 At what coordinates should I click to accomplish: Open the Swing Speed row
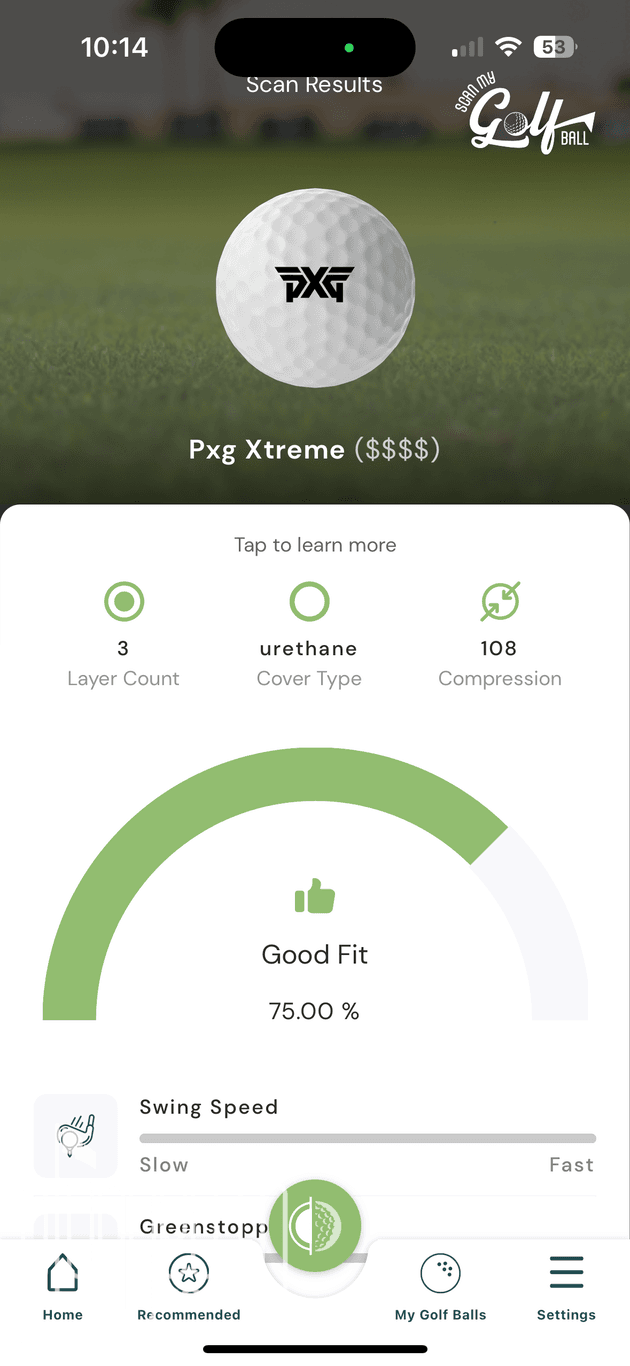click(x=315, y=1136)
